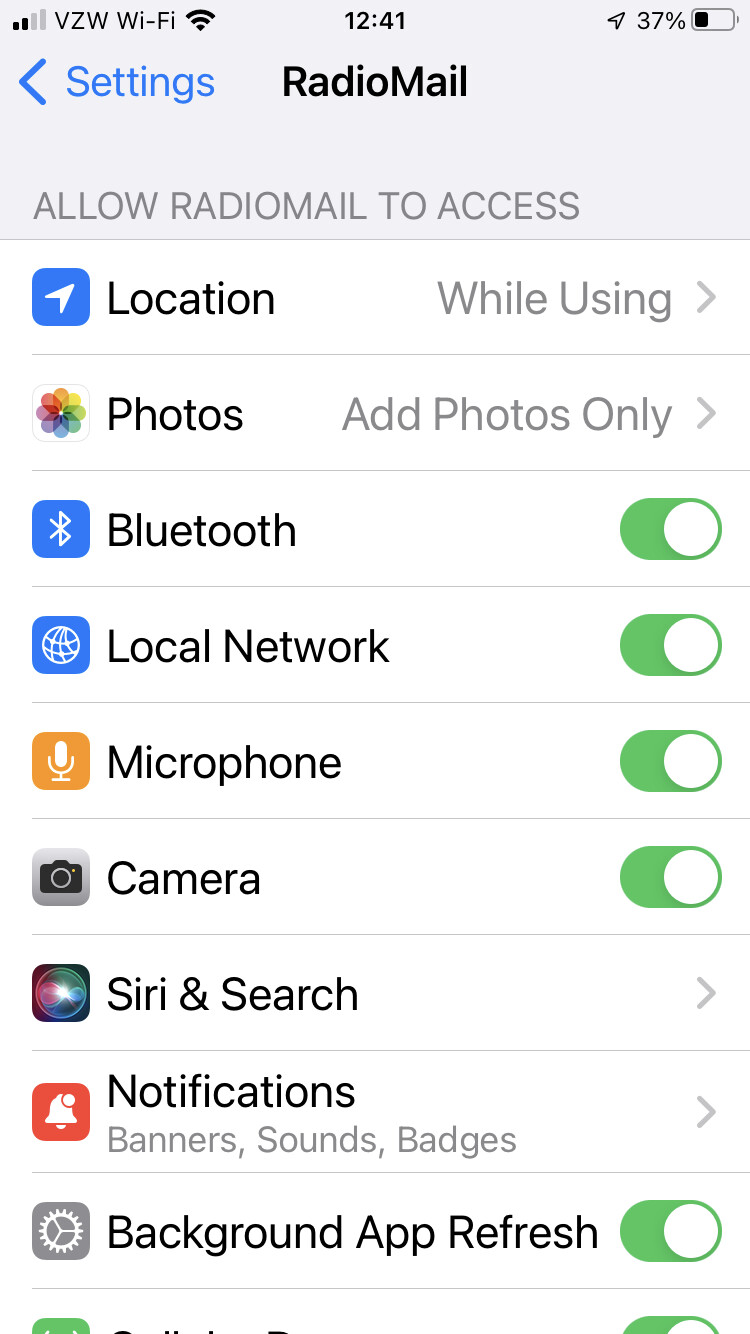Open Location access options
750x1334 pixels.
375,298
